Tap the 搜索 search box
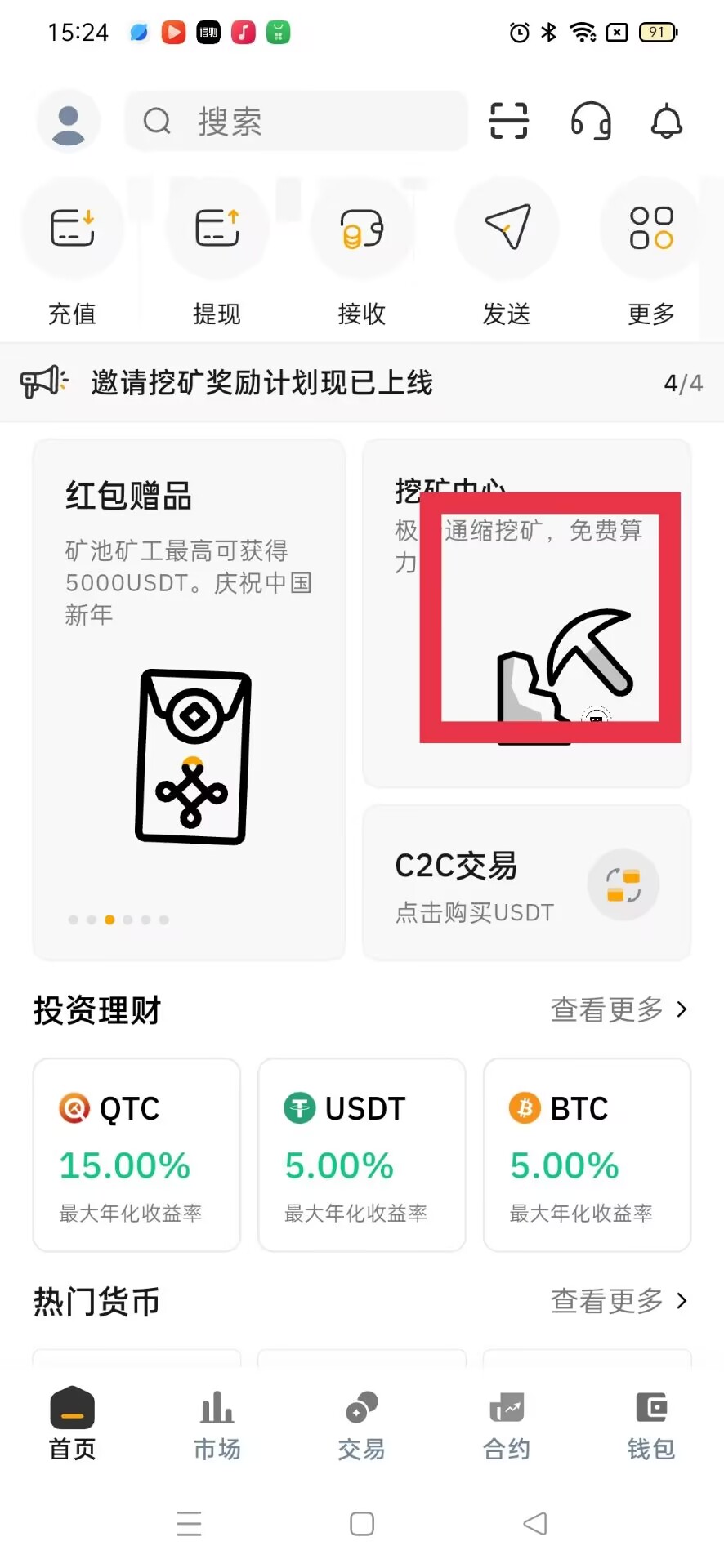This screenshot has height=1568, width=724. [296, 122]
